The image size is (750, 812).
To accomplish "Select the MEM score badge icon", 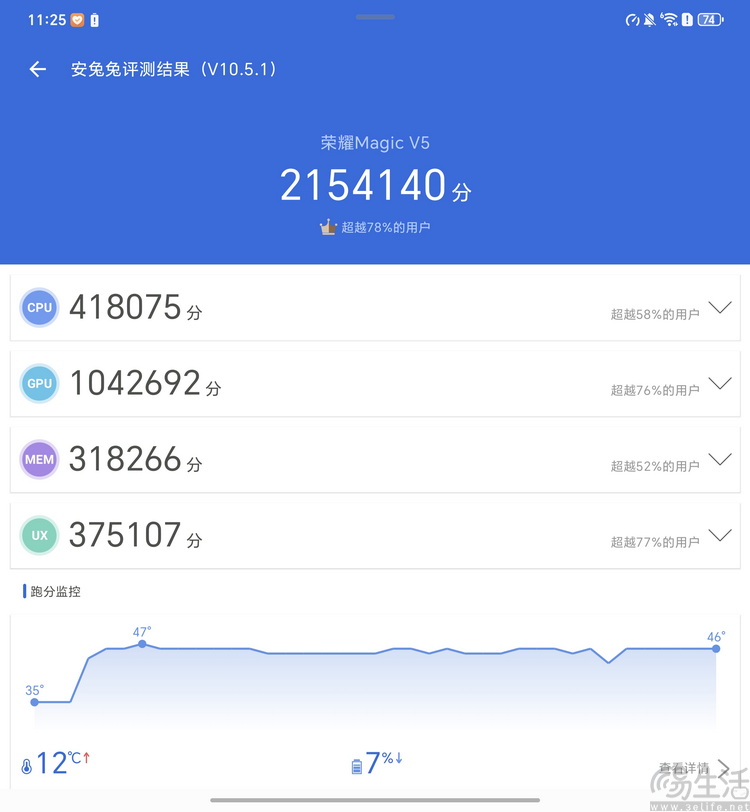I will coord(39,459).
